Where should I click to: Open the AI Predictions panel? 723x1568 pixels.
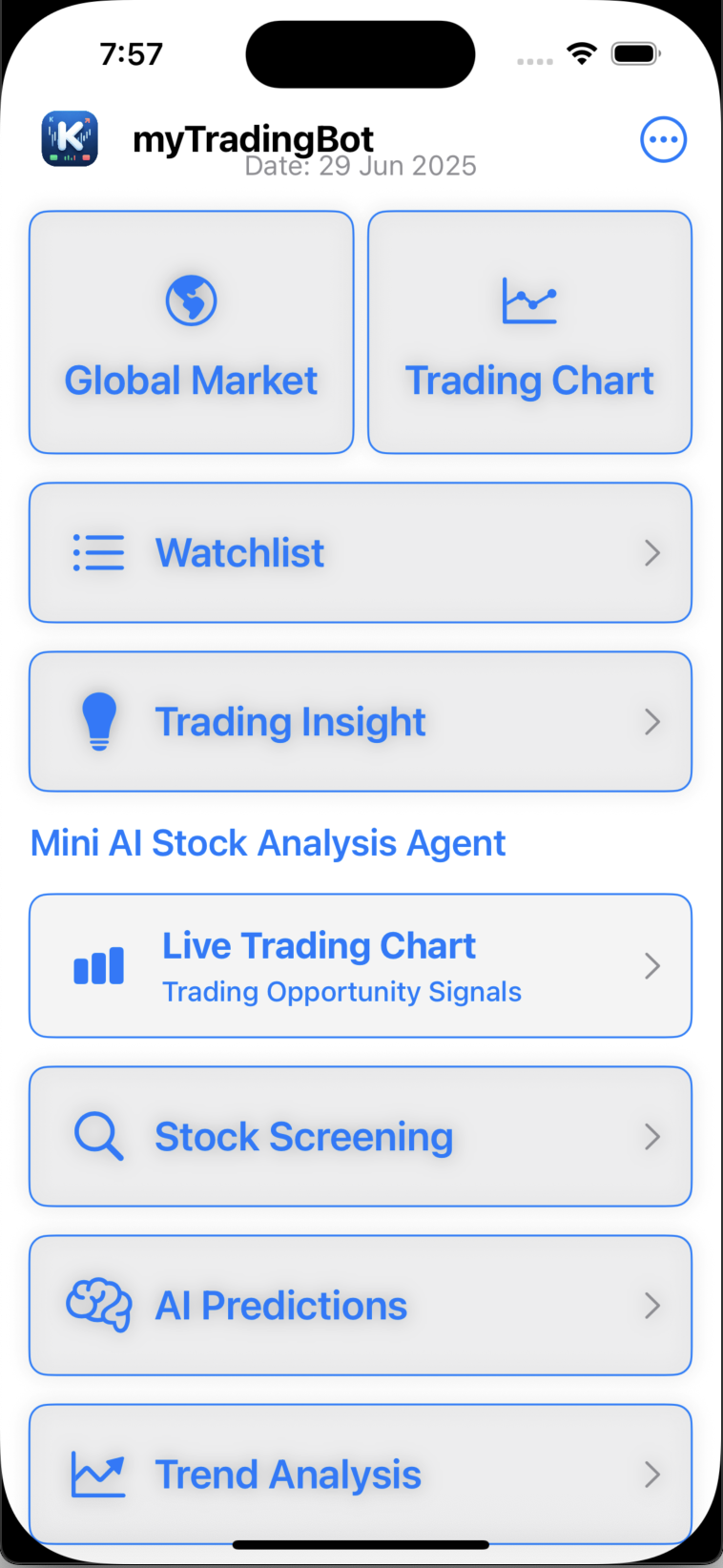click(361, 1305)
